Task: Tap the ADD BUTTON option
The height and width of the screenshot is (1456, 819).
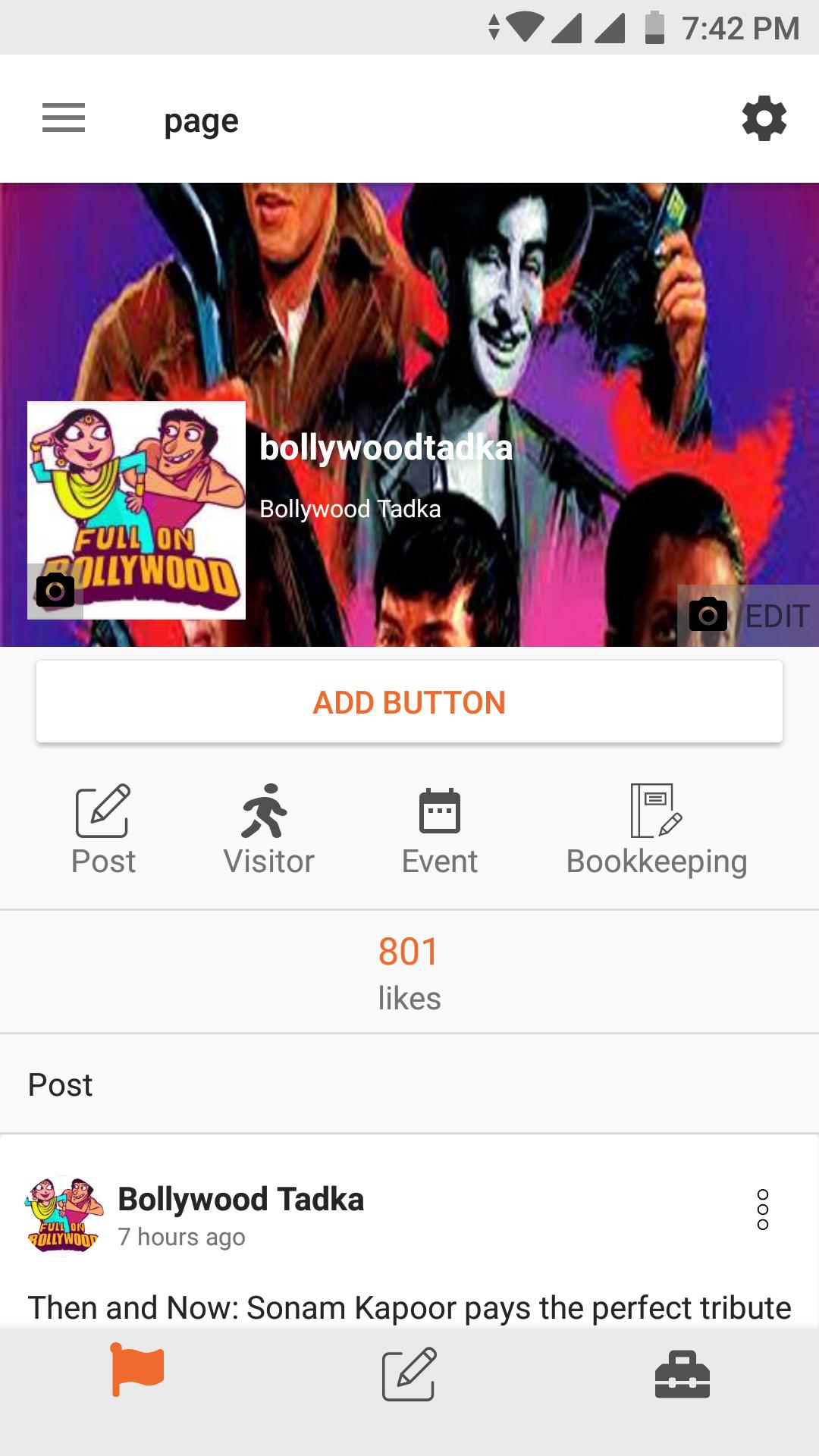Action: (x=409, y=702)
